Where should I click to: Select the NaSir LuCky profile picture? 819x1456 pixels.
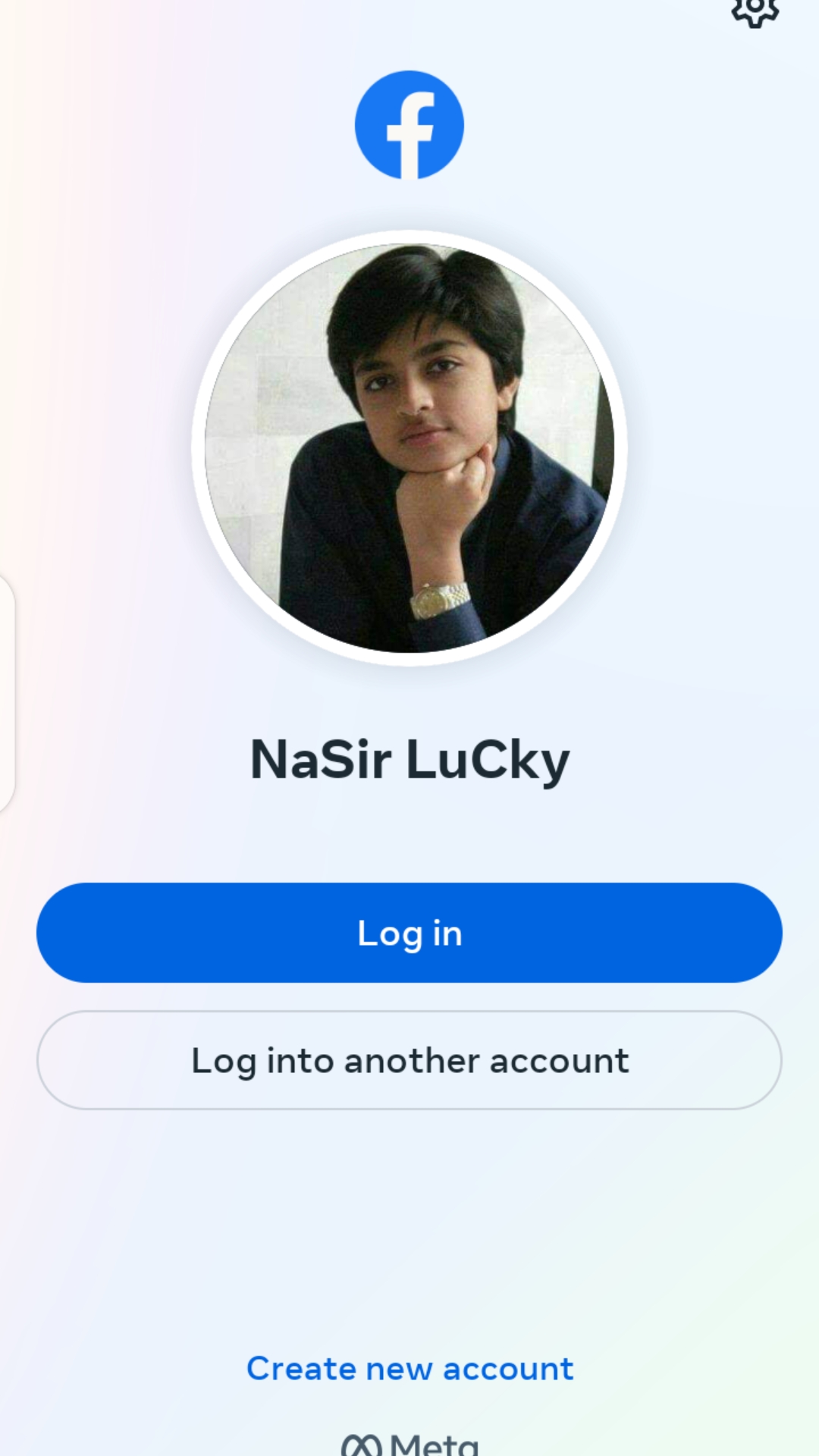point(409,448)
